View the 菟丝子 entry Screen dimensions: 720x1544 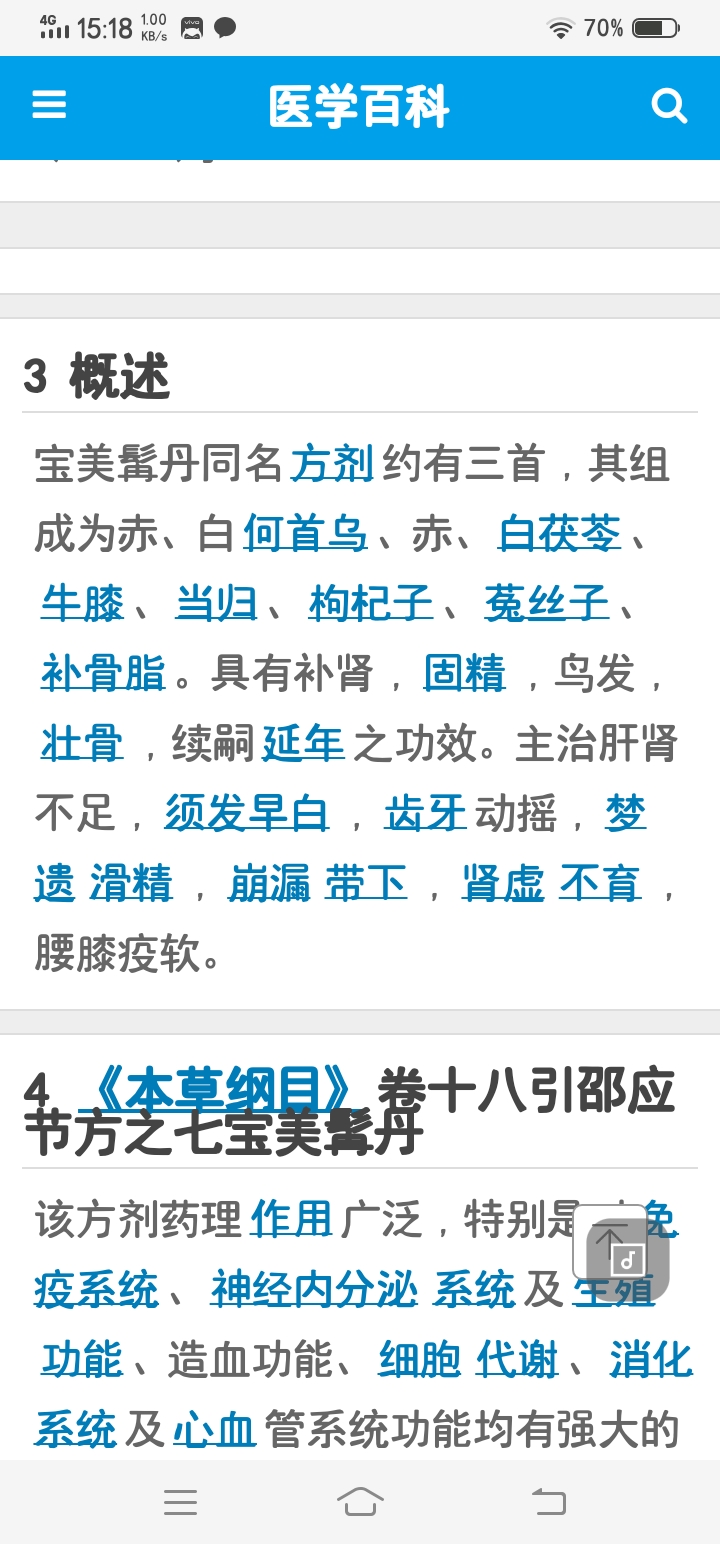tap(547, 604)
